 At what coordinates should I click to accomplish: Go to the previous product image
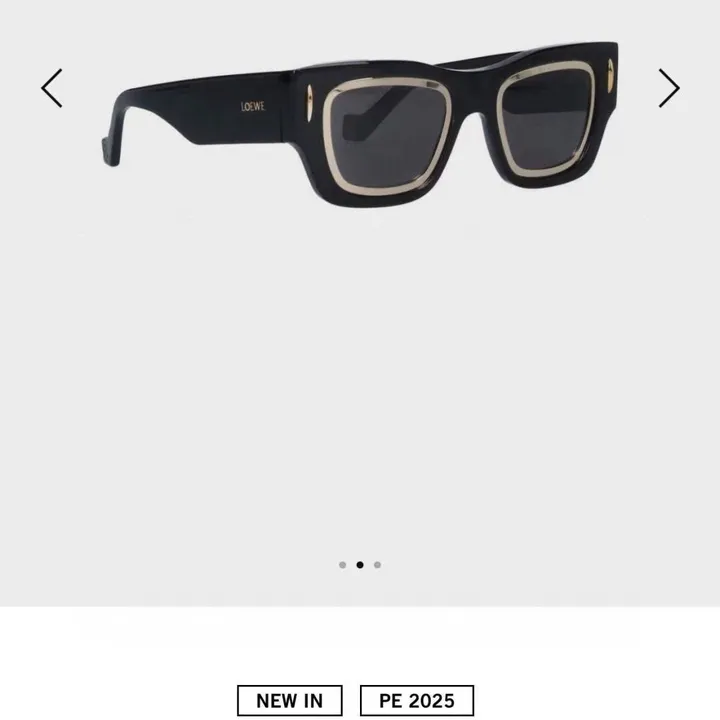click(x=52, y=88)
